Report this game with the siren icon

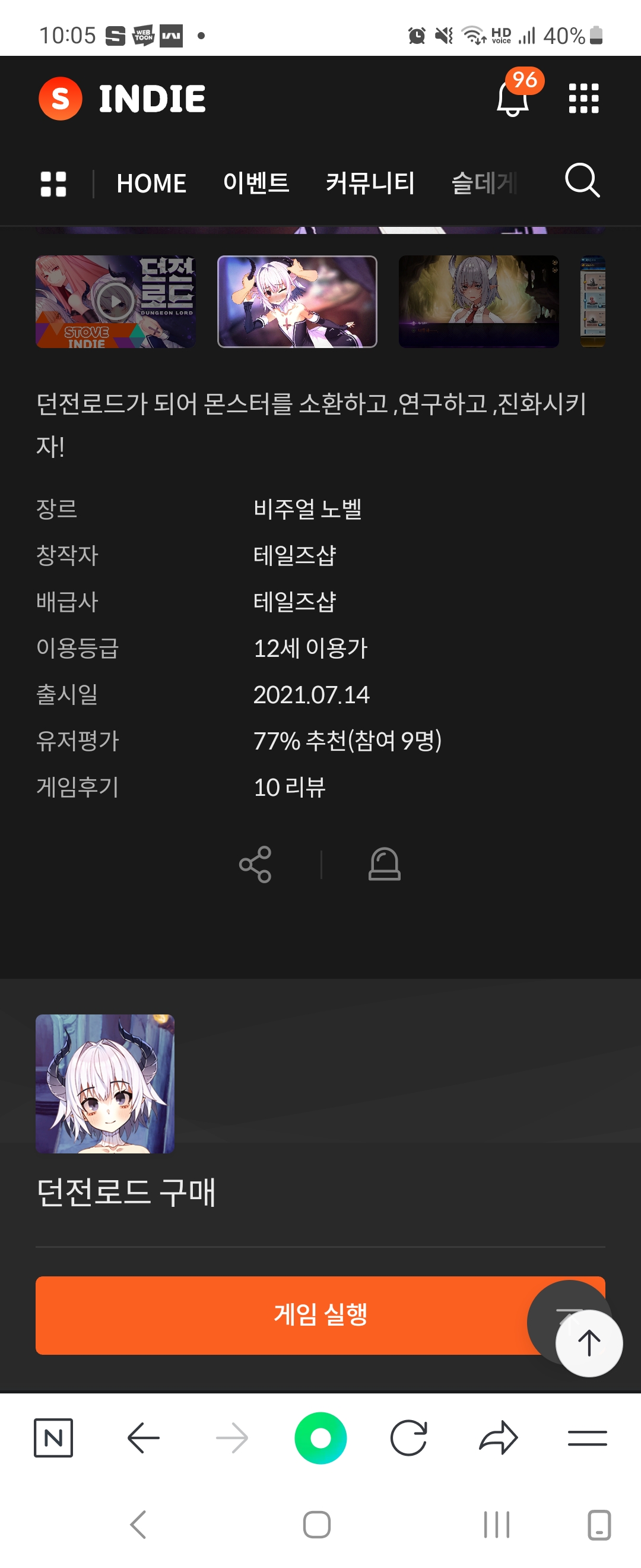click(x=385, y=864)
